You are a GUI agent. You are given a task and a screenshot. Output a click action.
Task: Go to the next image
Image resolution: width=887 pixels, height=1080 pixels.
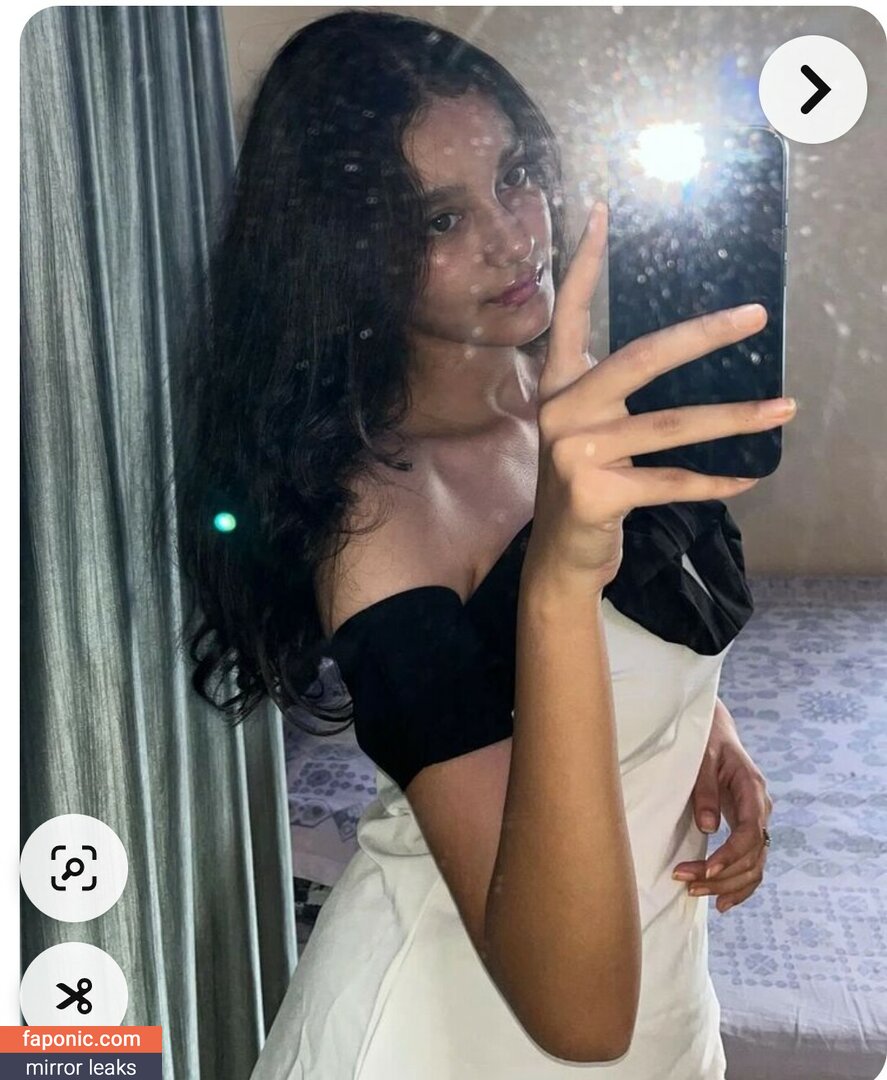pyautogui.click(x=813, y=90)
